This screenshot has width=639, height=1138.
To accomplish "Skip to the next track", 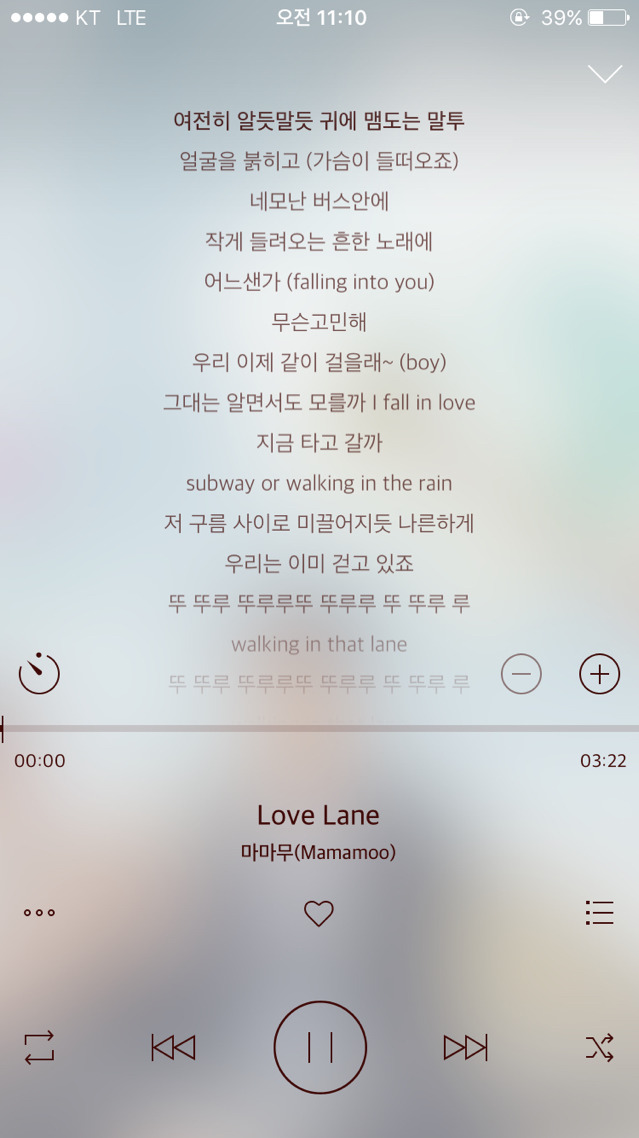I will click(465, 1047).
